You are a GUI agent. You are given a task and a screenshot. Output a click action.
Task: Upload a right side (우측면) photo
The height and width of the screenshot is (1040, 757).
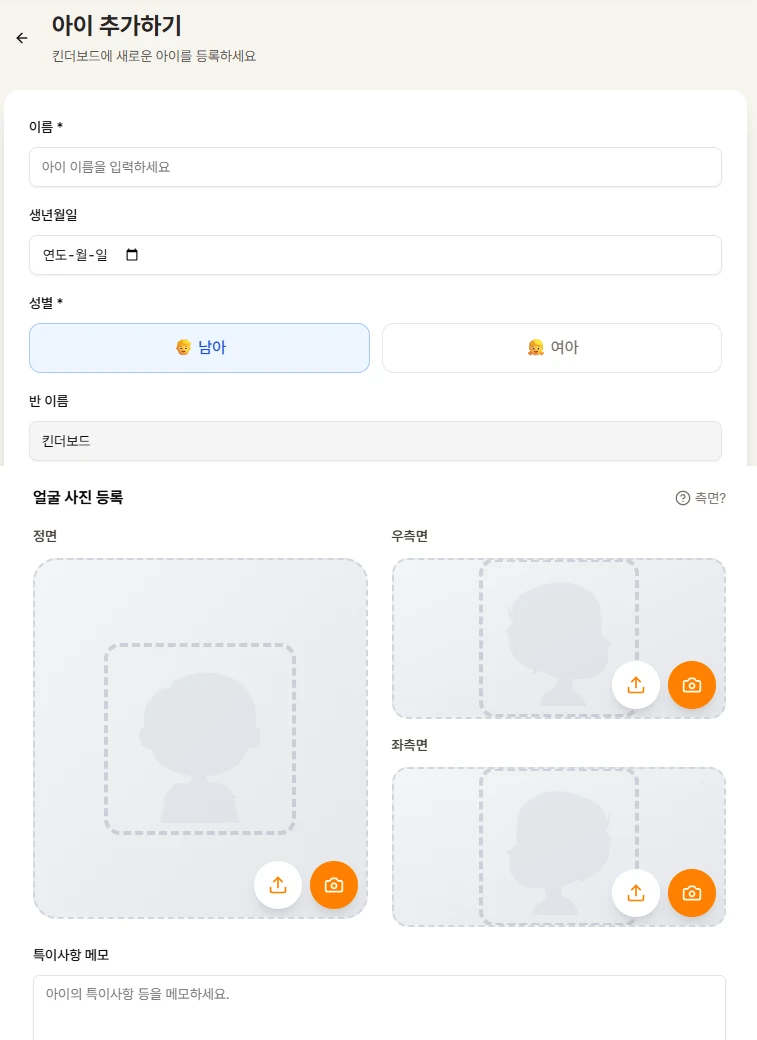[636, 685]
